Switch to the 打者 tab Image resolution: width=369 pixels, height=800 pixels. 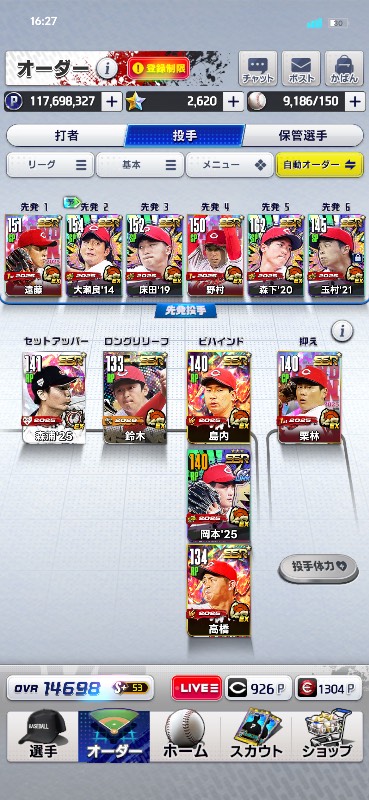66,136
